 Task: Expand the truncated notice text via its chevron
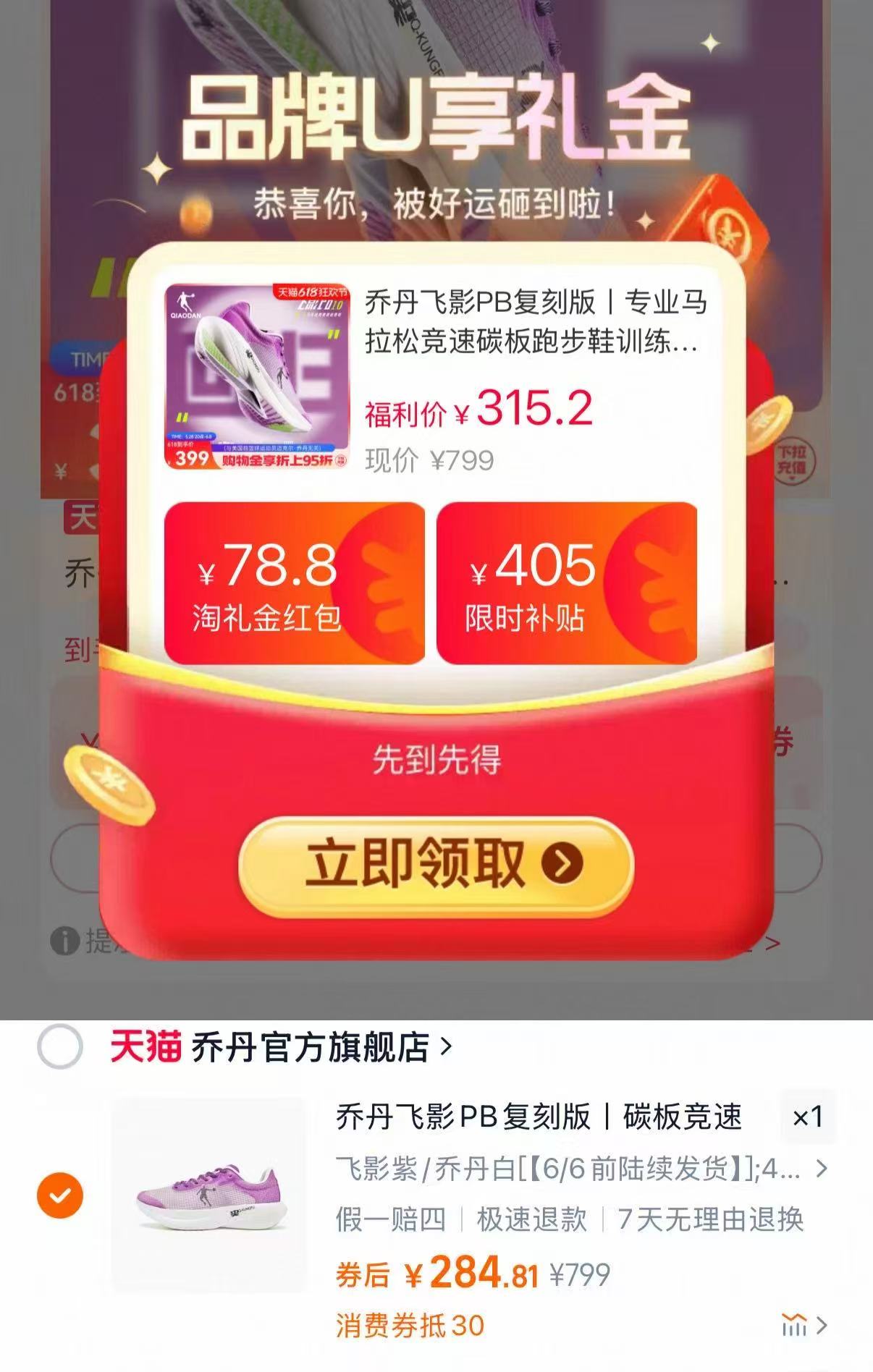click(773, 943)
